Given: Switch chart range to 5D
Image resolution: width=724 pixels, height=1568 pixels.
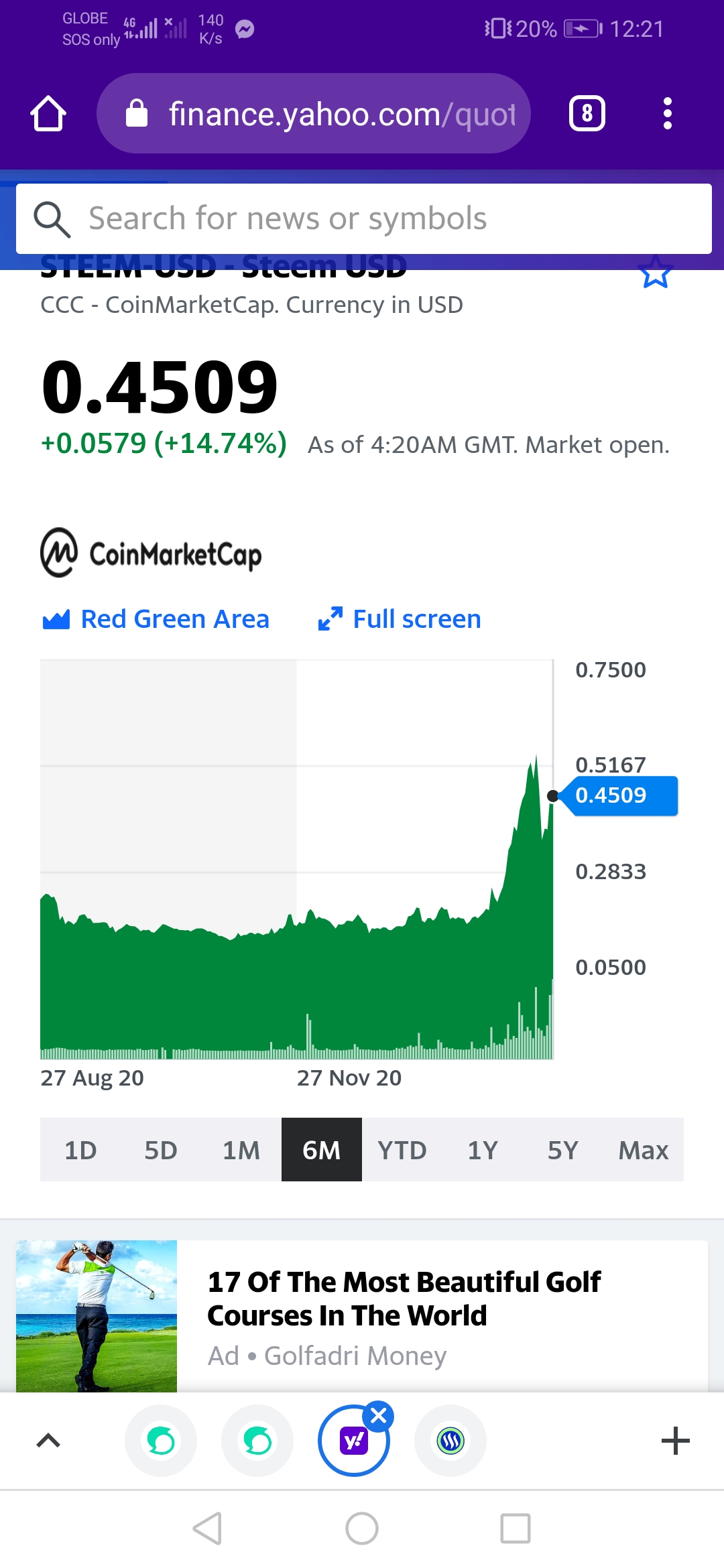Looking at the screenshot, I should click(161, 1150).
